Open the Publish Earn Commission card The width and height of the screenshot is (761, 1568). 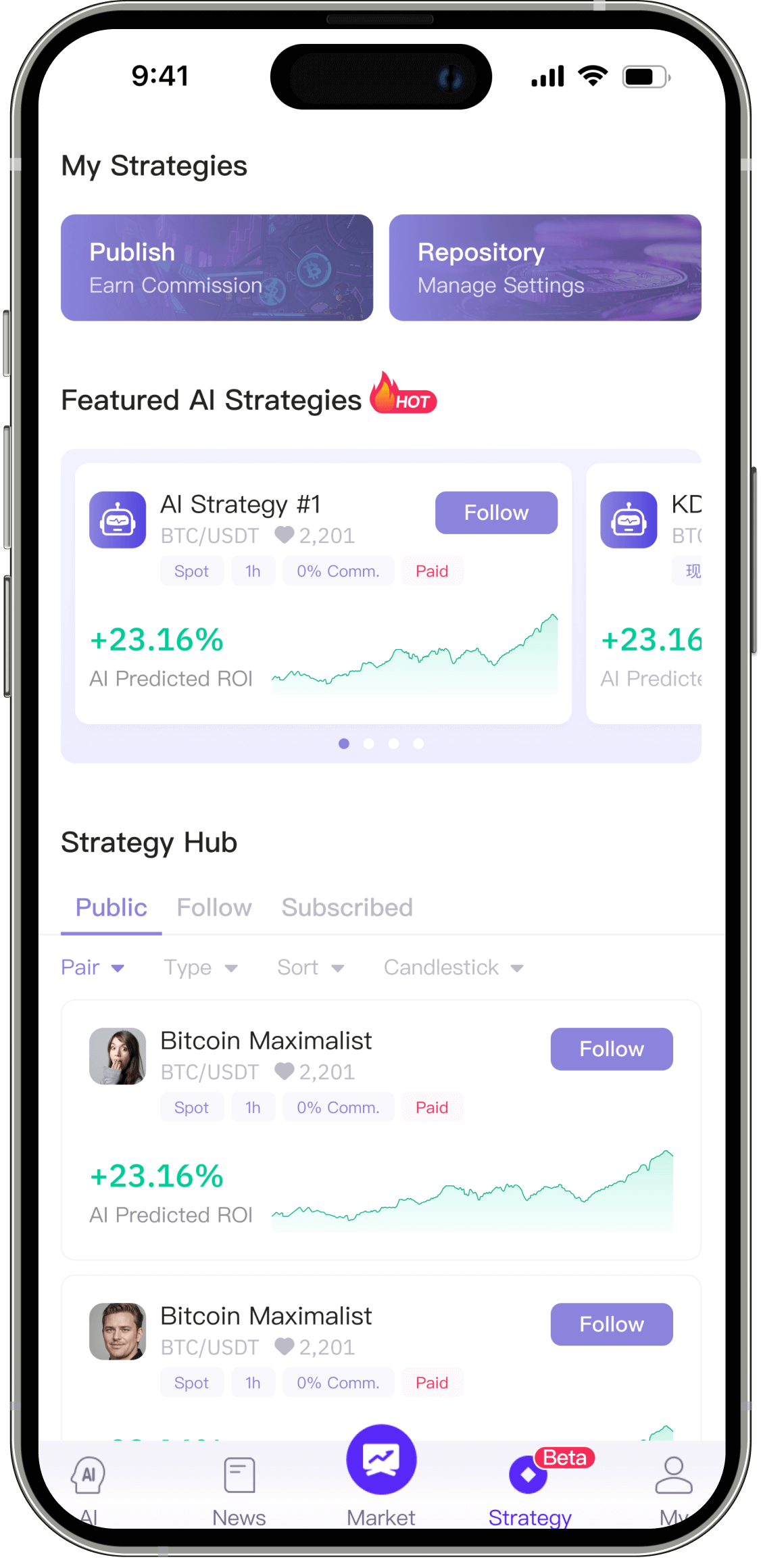[216, 268]
